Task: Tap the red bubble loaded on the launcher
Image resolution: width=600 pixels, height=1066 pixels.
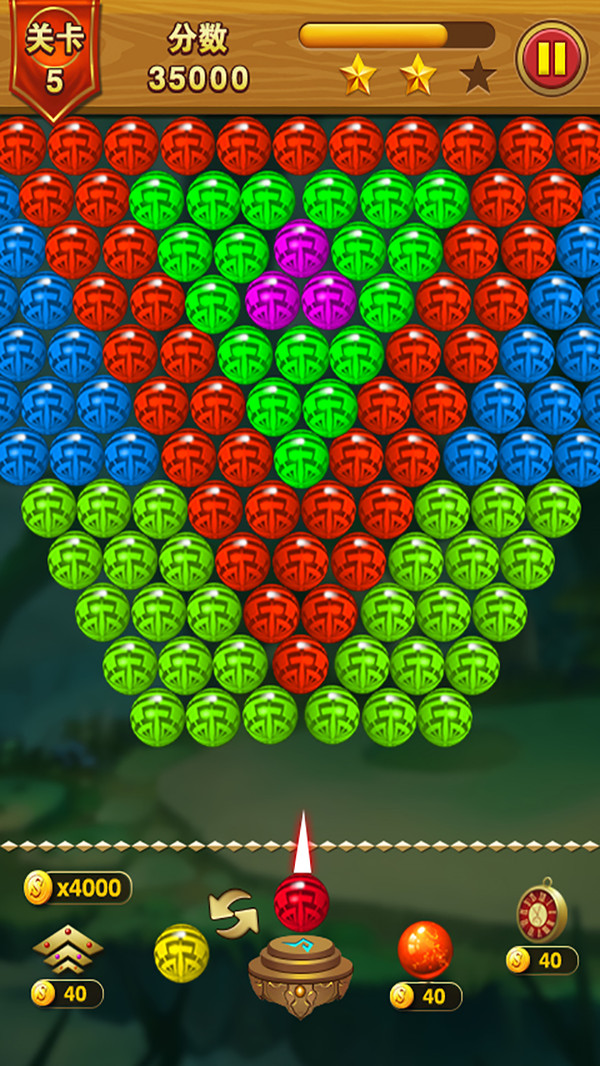Action: pos(301,901)
